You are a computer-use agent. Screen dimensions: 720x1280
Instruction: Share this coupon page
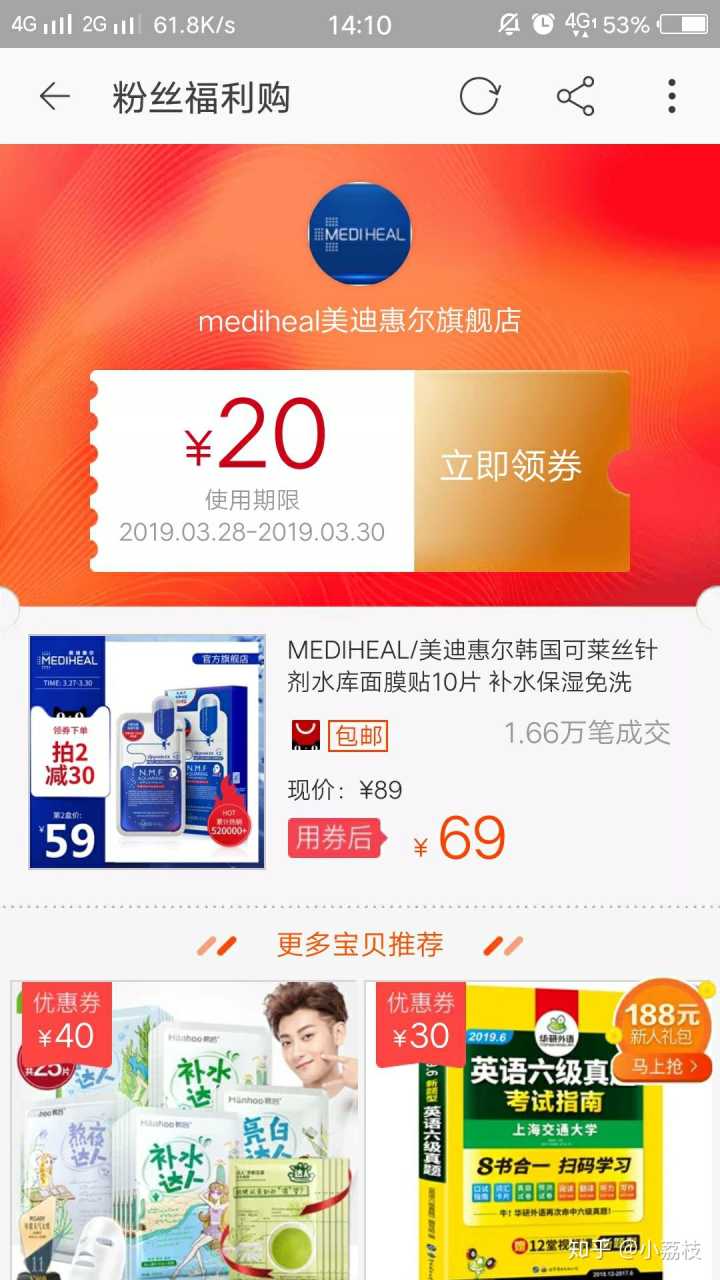click(575, 97)
